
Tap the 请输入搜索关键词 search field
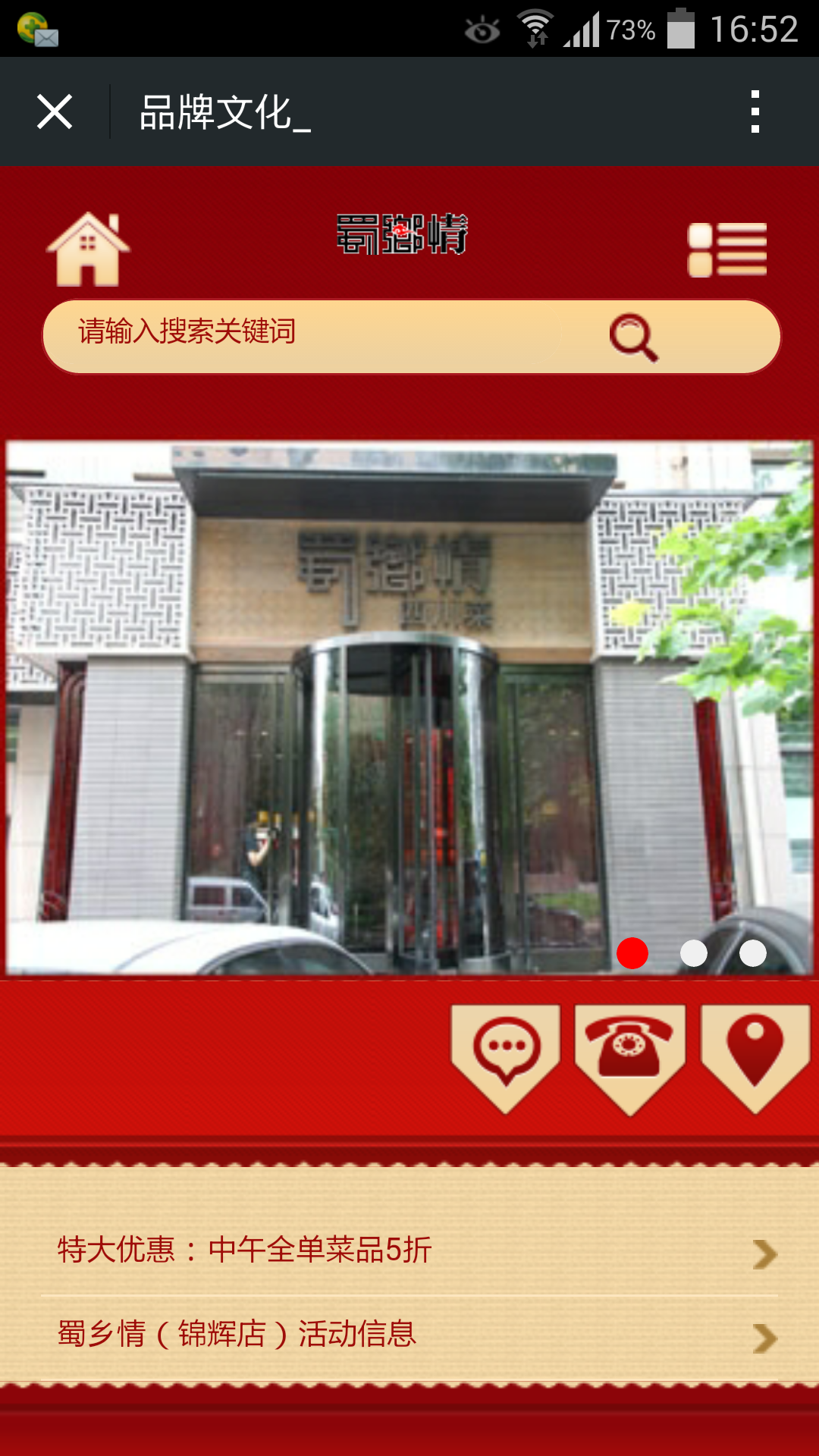(x=318, y=334)
